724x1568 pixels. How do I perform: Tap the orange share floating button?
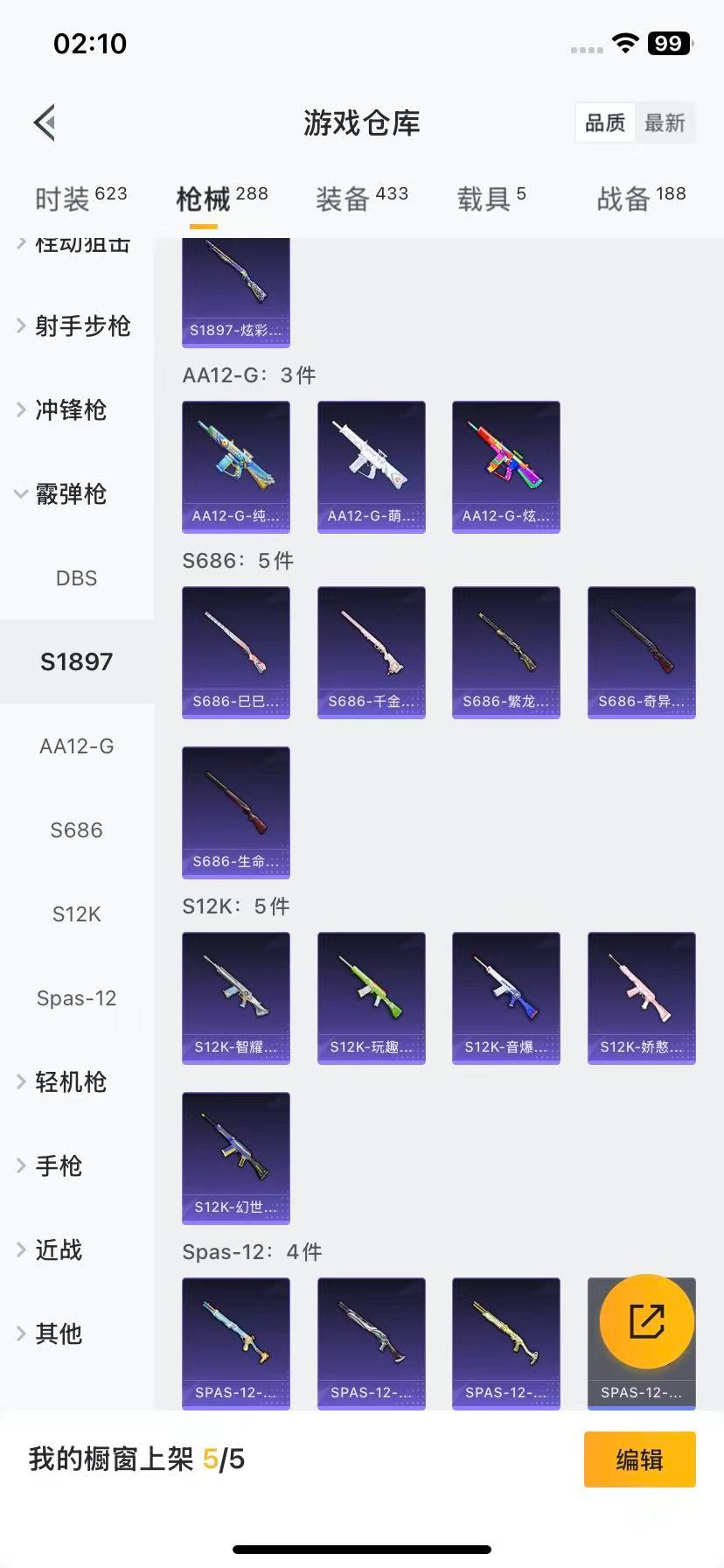point(646,1321)
